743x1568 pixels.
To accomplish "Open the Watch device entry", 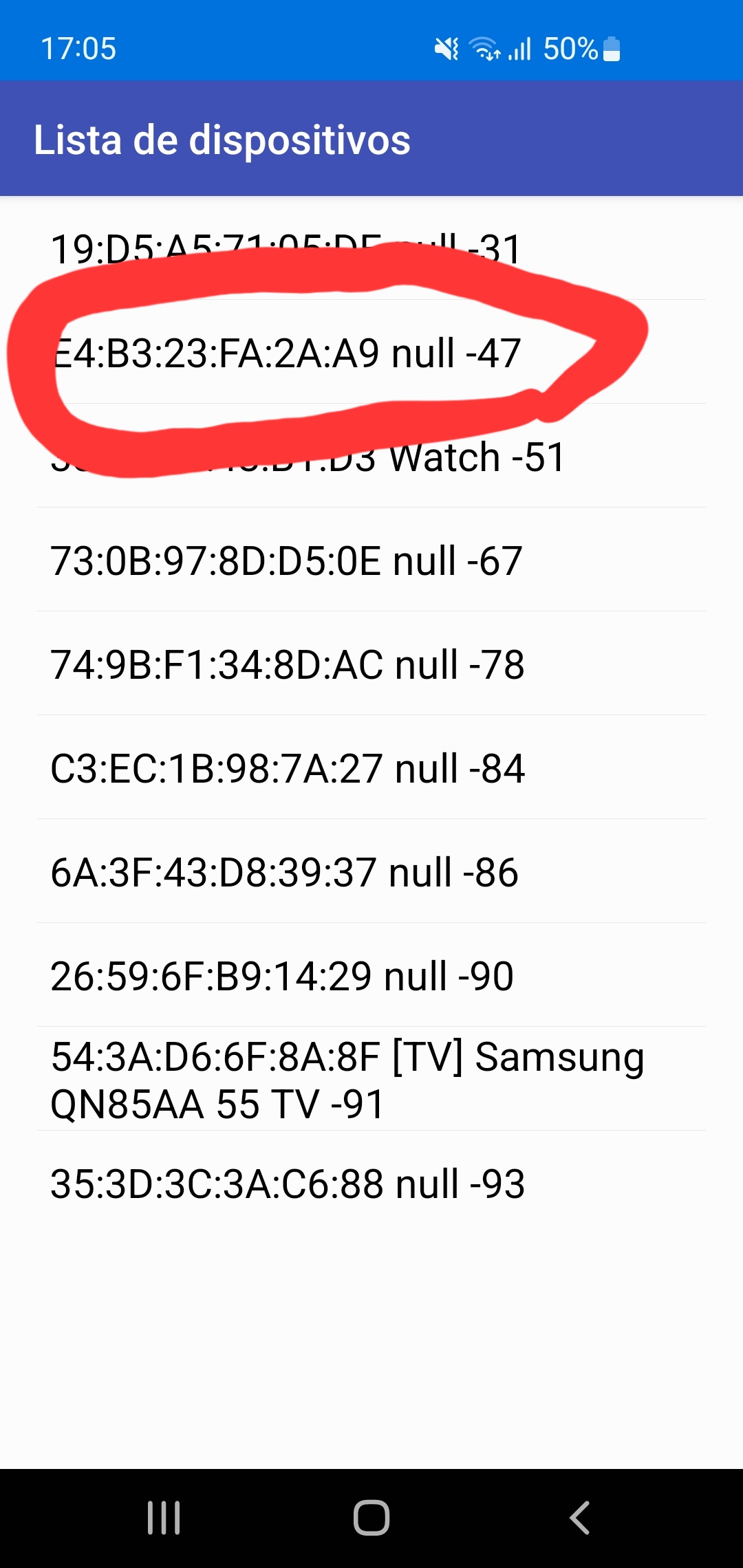I will pyautogui.click(x=371, y=456).
